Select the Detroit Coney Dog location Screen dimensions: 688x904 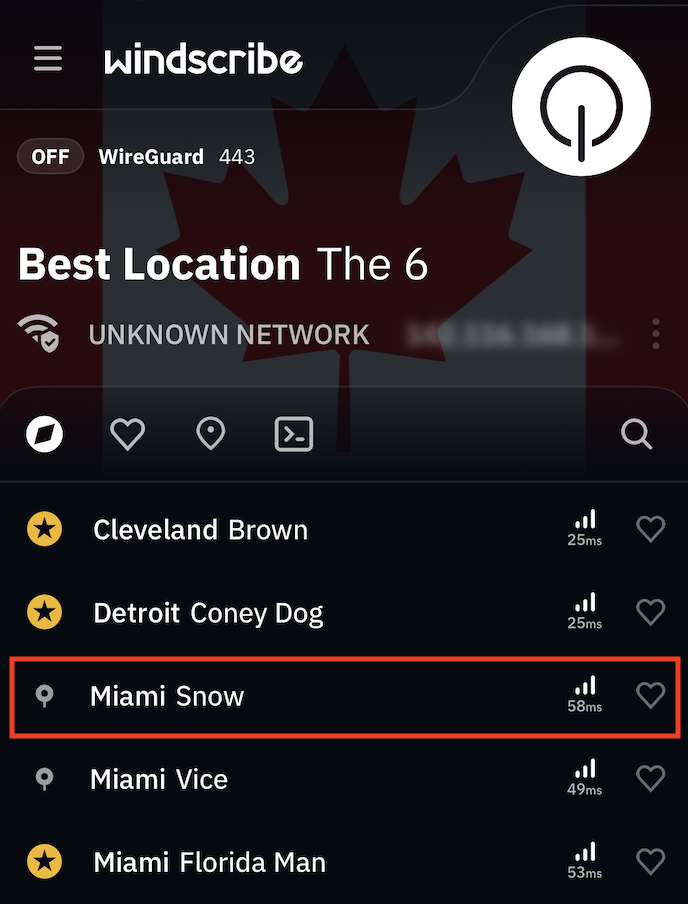coord(208,613)
